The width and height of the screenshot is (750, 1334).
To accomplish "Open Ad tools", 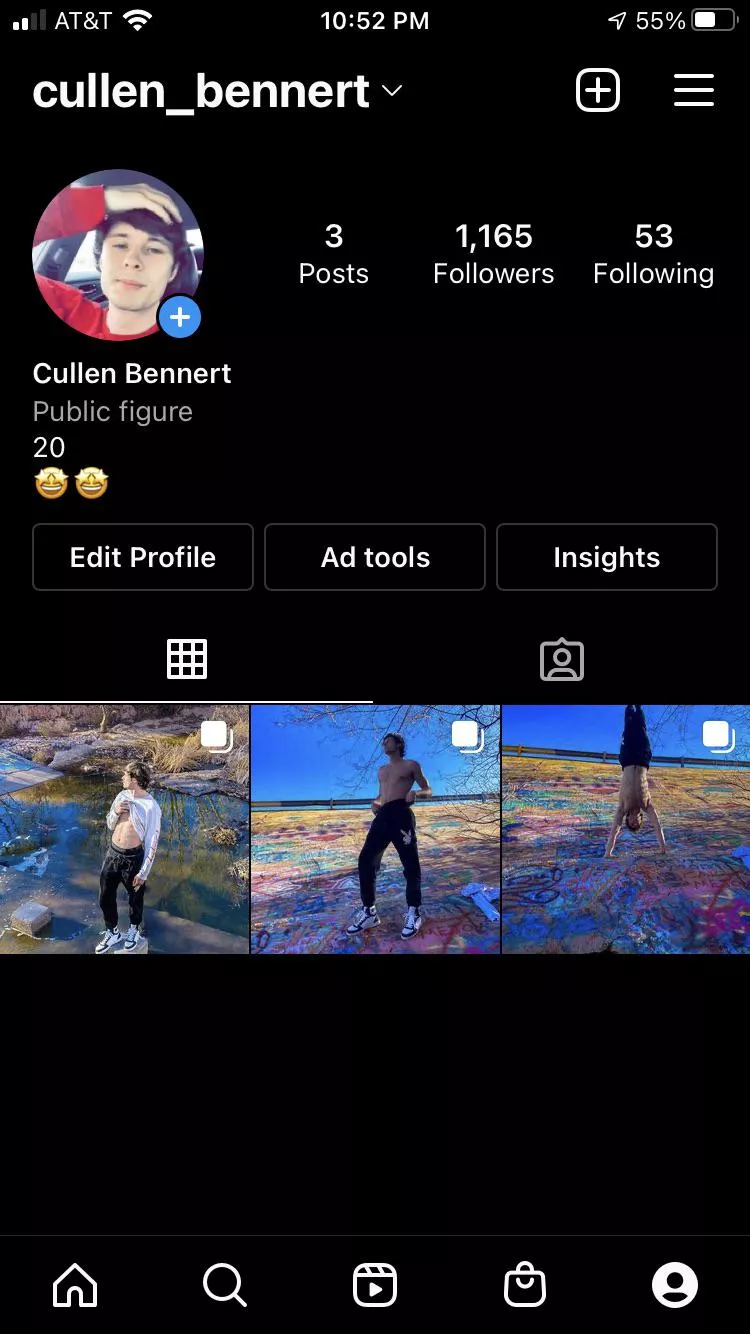I will coord(375,557).
